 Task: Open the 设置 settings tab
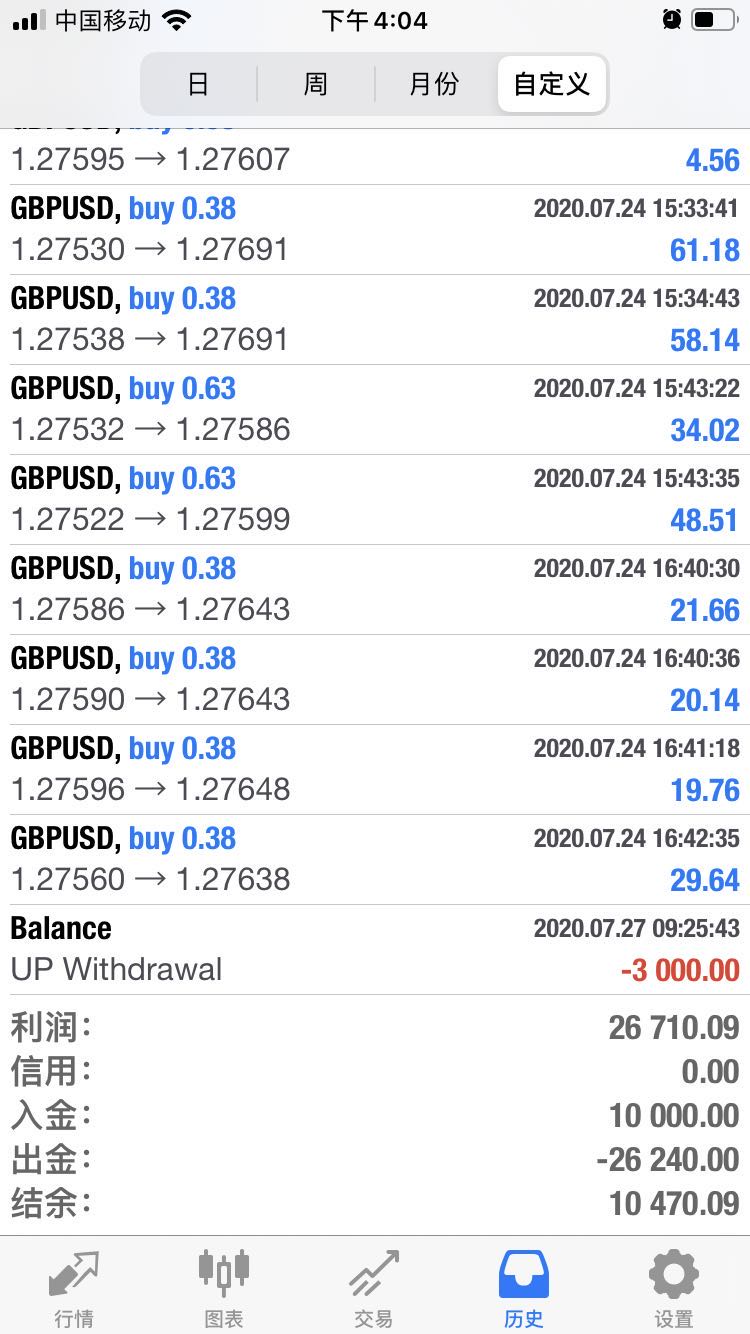674,1288
